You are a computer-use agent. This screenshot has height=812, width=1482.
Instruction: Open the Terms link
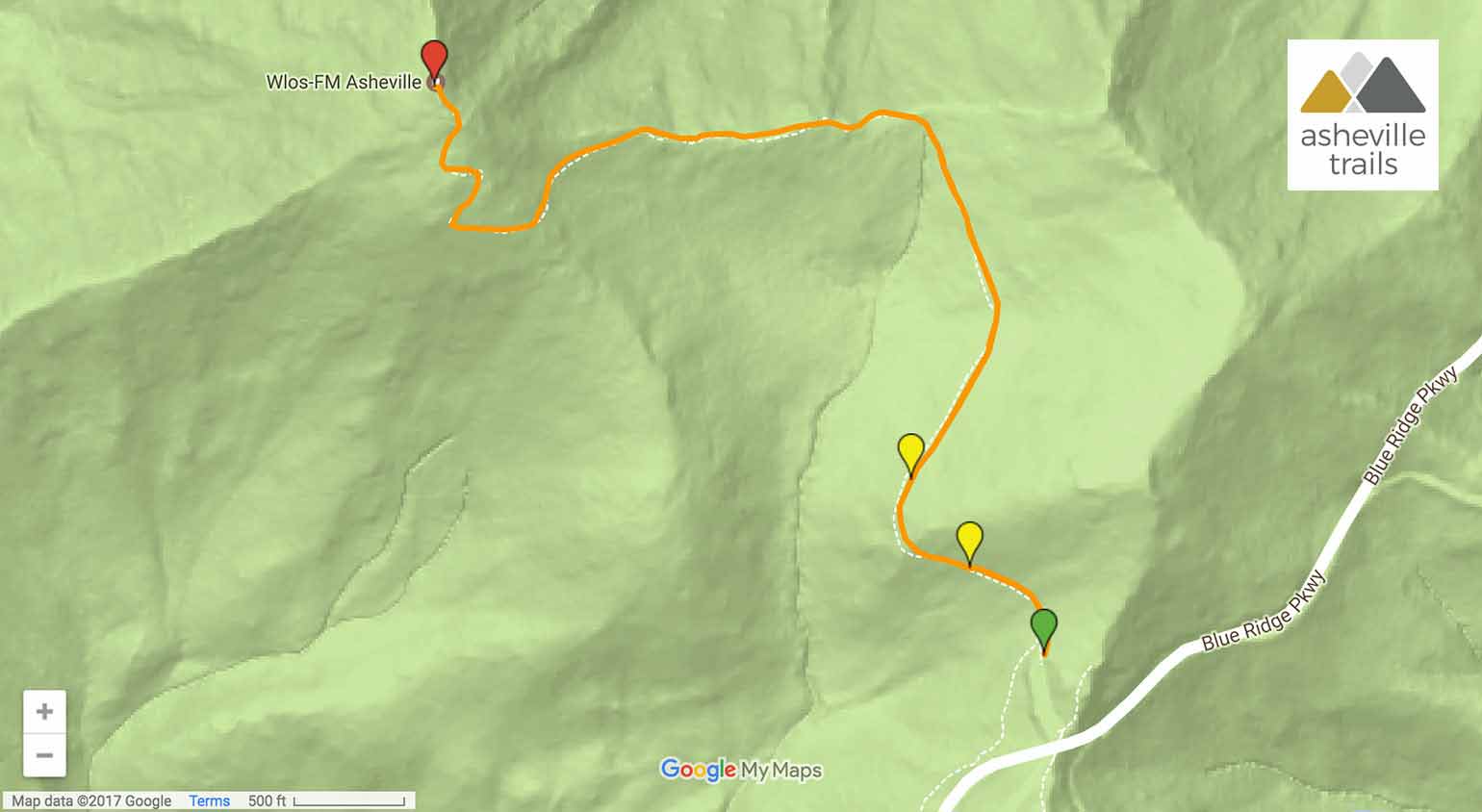point(209,800)
